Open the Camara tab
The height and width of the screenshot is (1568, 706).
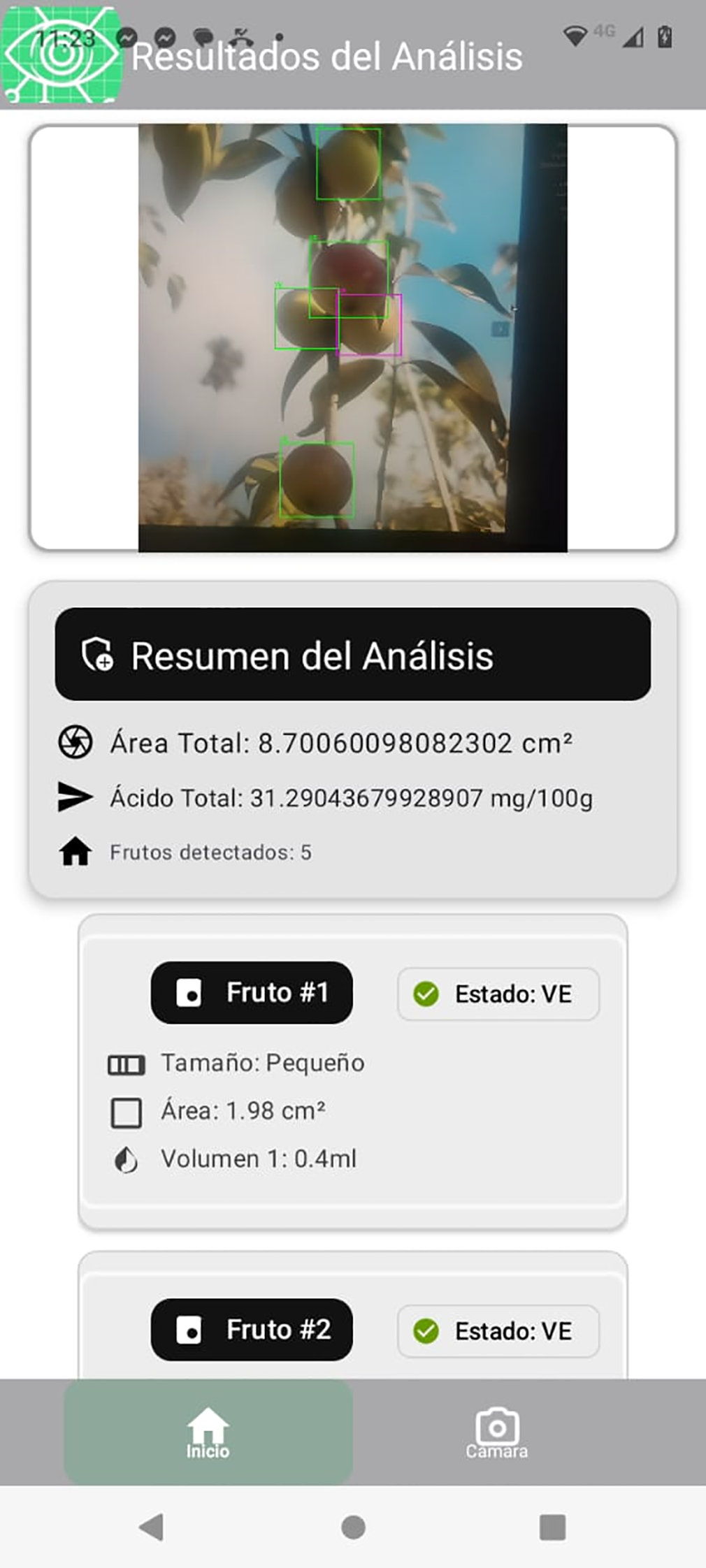coord(496,1432)
